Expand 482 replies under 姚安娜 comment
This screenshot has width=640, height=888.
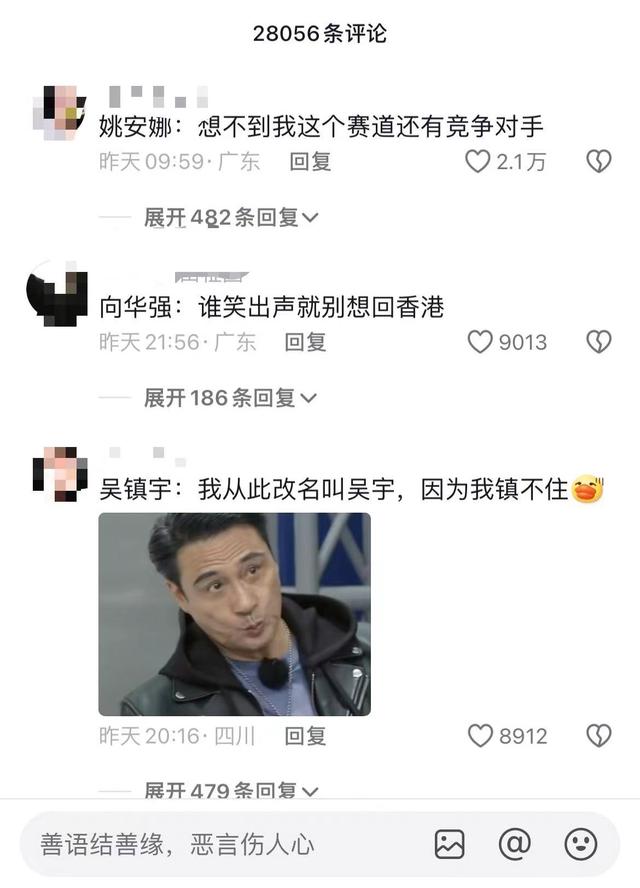click(x=231, y=217)
